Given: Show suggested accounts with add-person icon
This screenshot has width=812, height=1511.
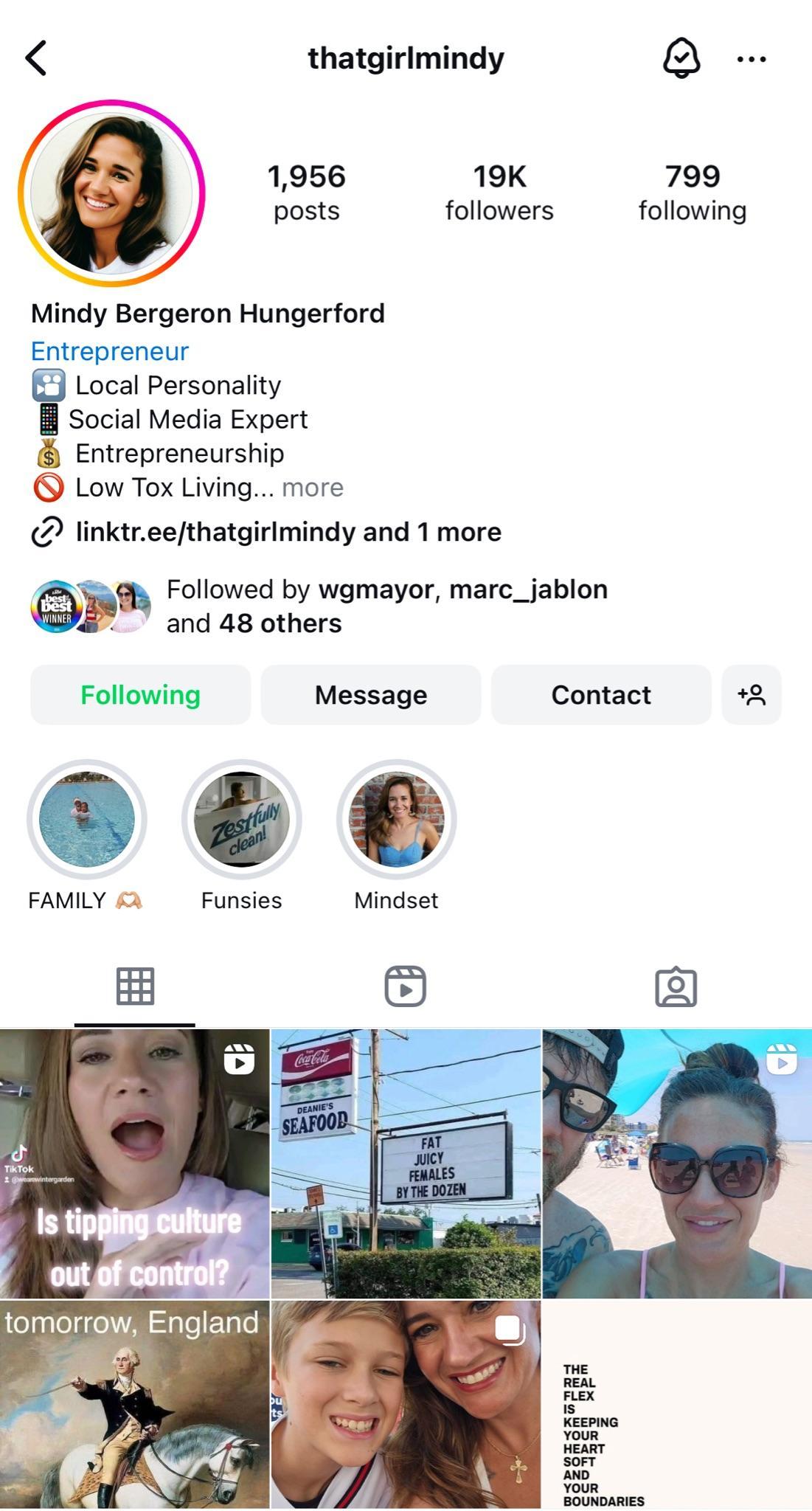Looking at the screenshot, I should pyautogui.click(x=751, y=694).
